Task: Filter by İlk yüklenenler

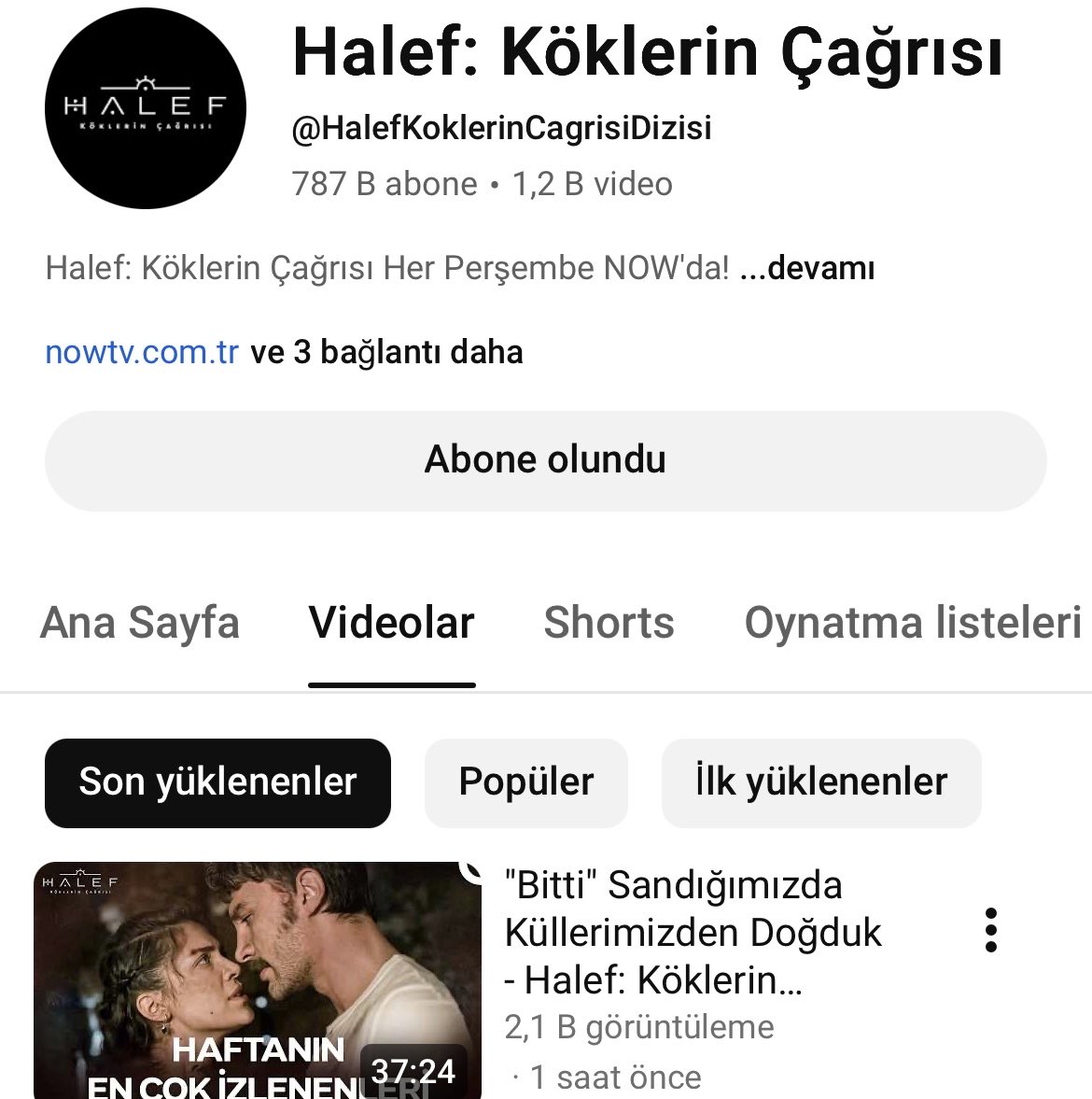Action: coord(821,782)
